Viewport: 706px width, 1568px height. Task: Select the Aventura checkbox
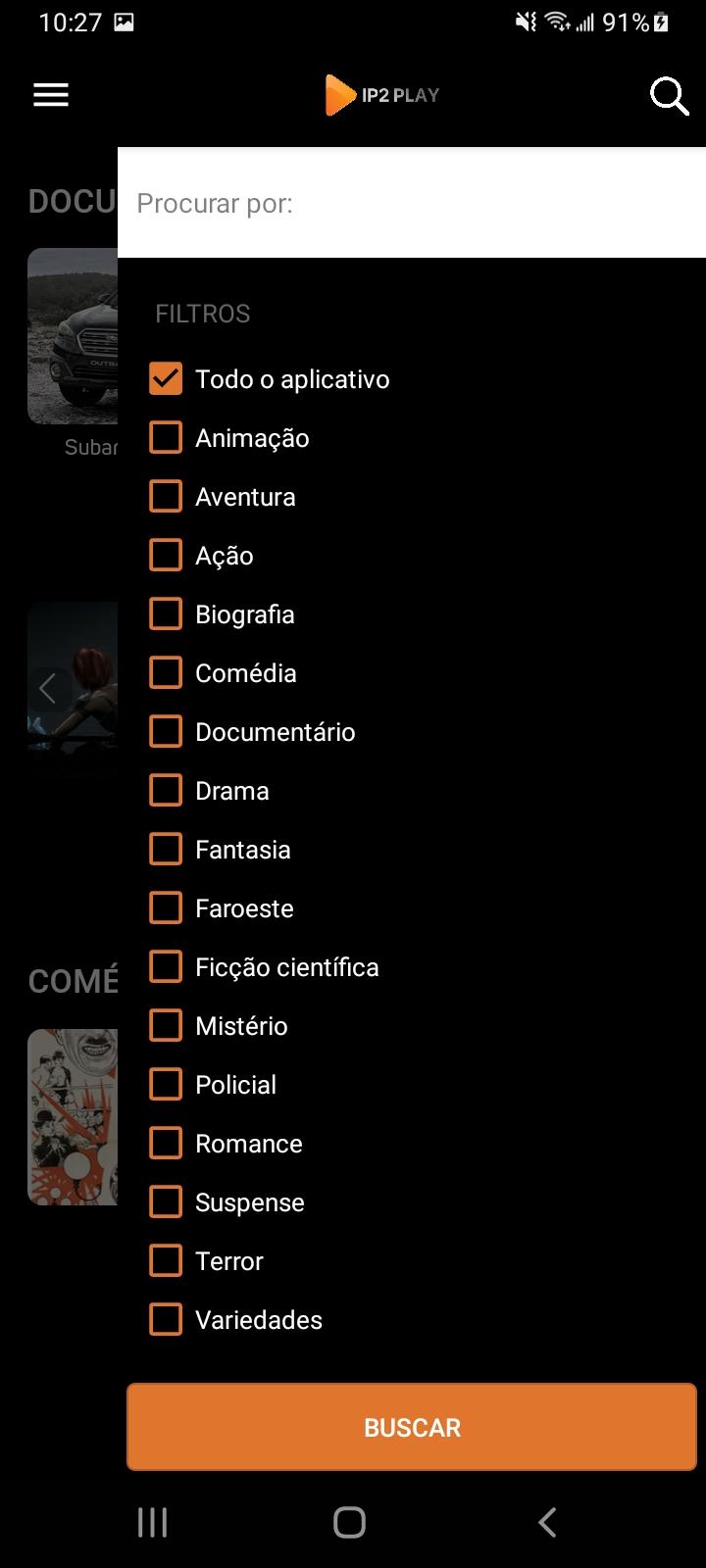click(x=166, y=496)
